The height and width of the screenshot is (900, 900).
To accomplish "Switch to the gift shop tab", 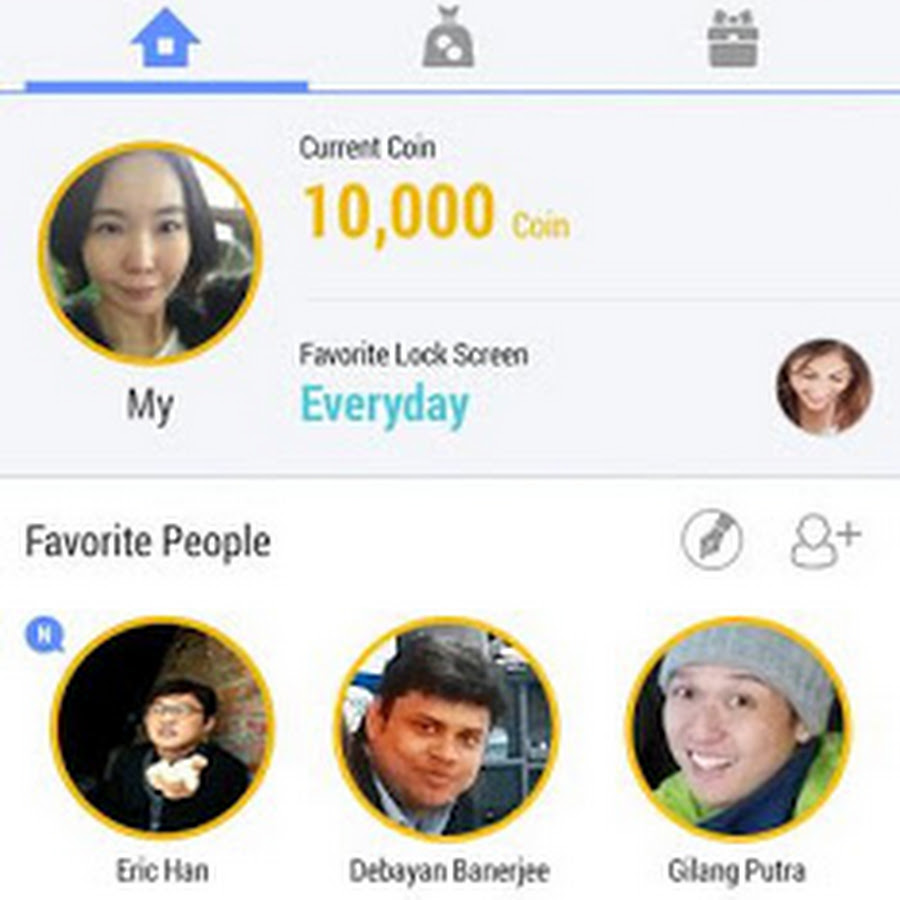I will tap(733, 42).
